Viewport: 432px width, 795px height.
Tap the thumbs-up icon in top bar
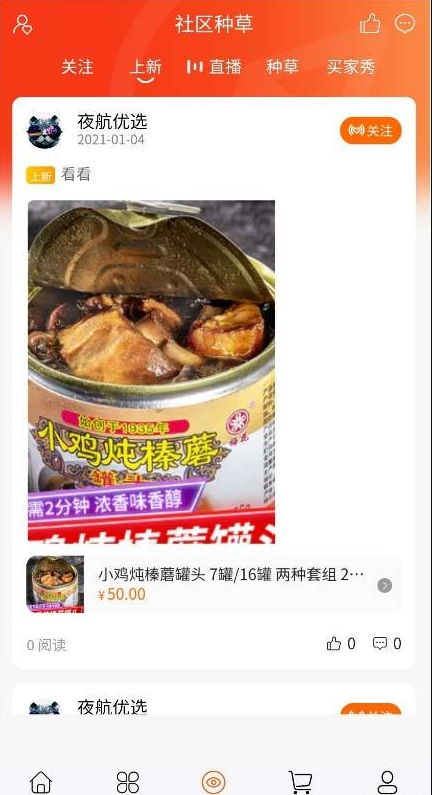coord(370,23)
